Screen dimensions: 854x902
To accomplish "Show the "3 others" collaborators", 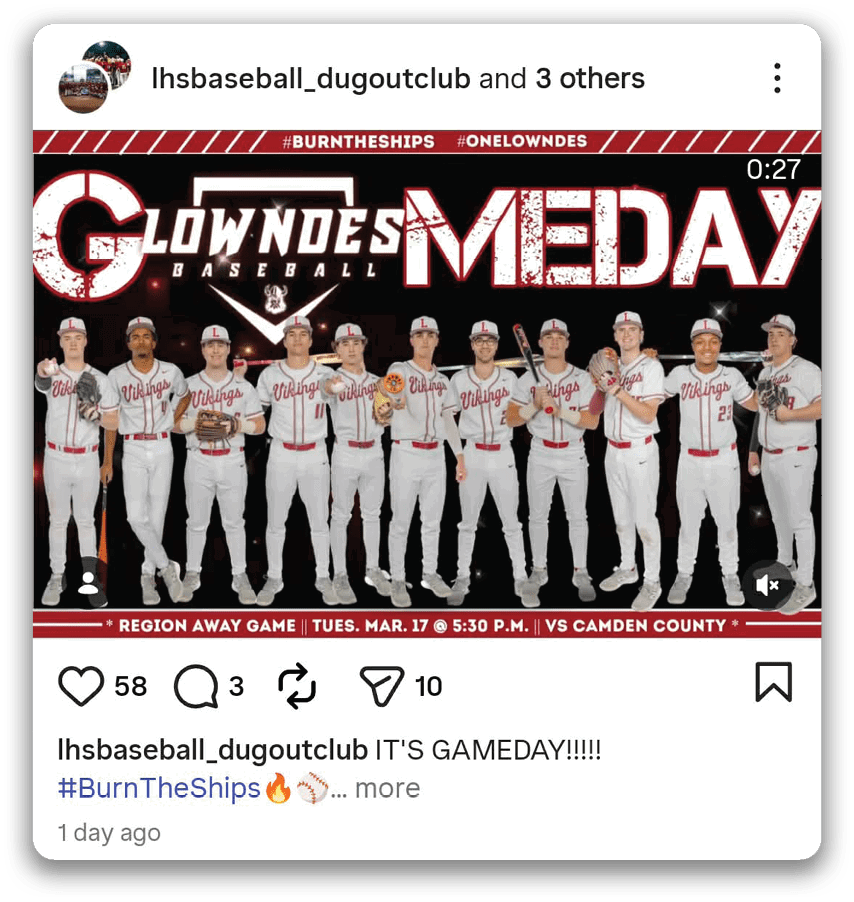I will pyautogui.click(x=590, y=79).
